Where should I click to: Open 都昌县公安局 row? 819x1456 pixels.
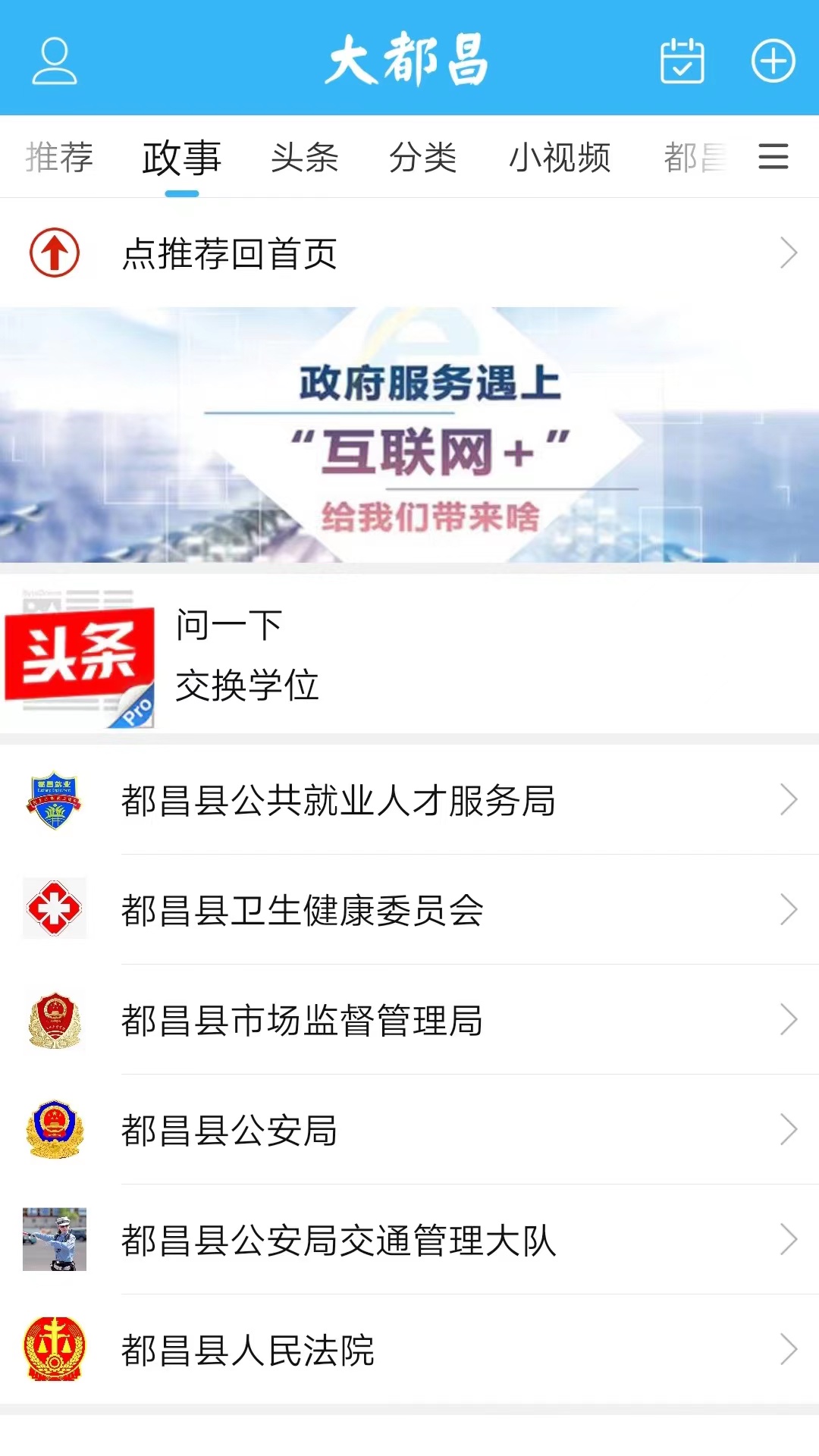click(409, 1130)
